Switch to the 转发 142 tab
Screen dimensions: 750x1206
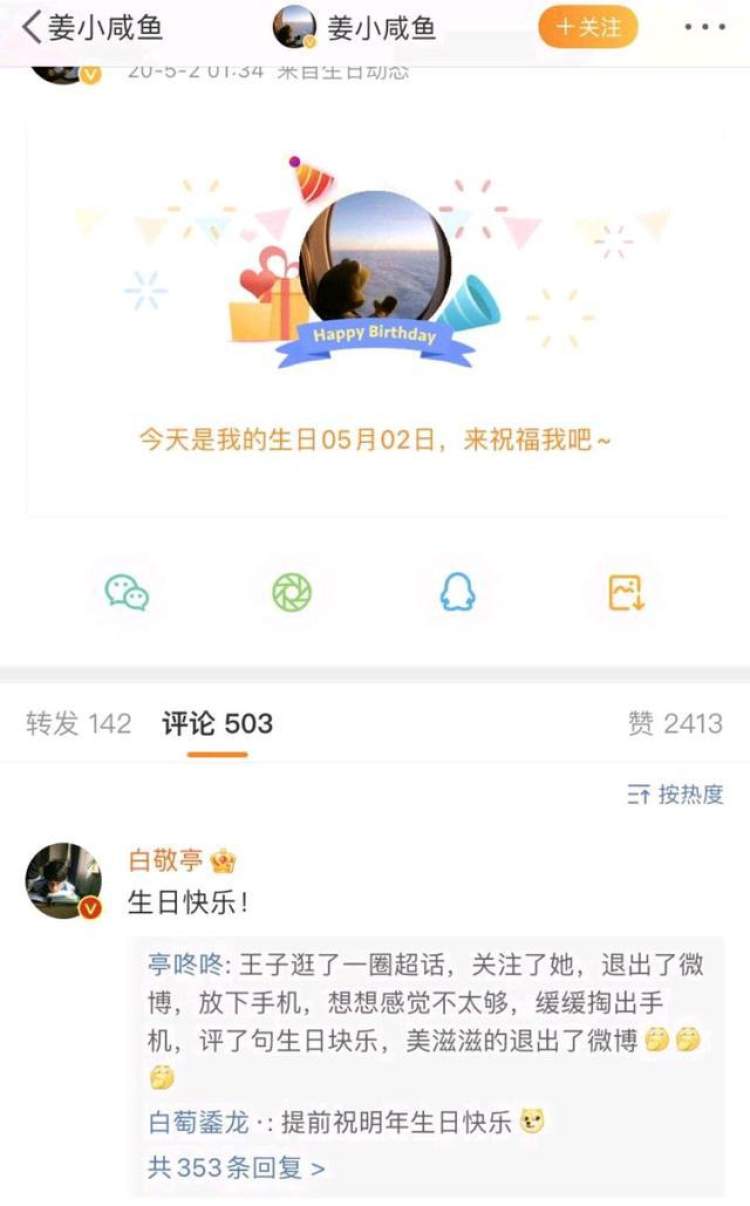78,724
